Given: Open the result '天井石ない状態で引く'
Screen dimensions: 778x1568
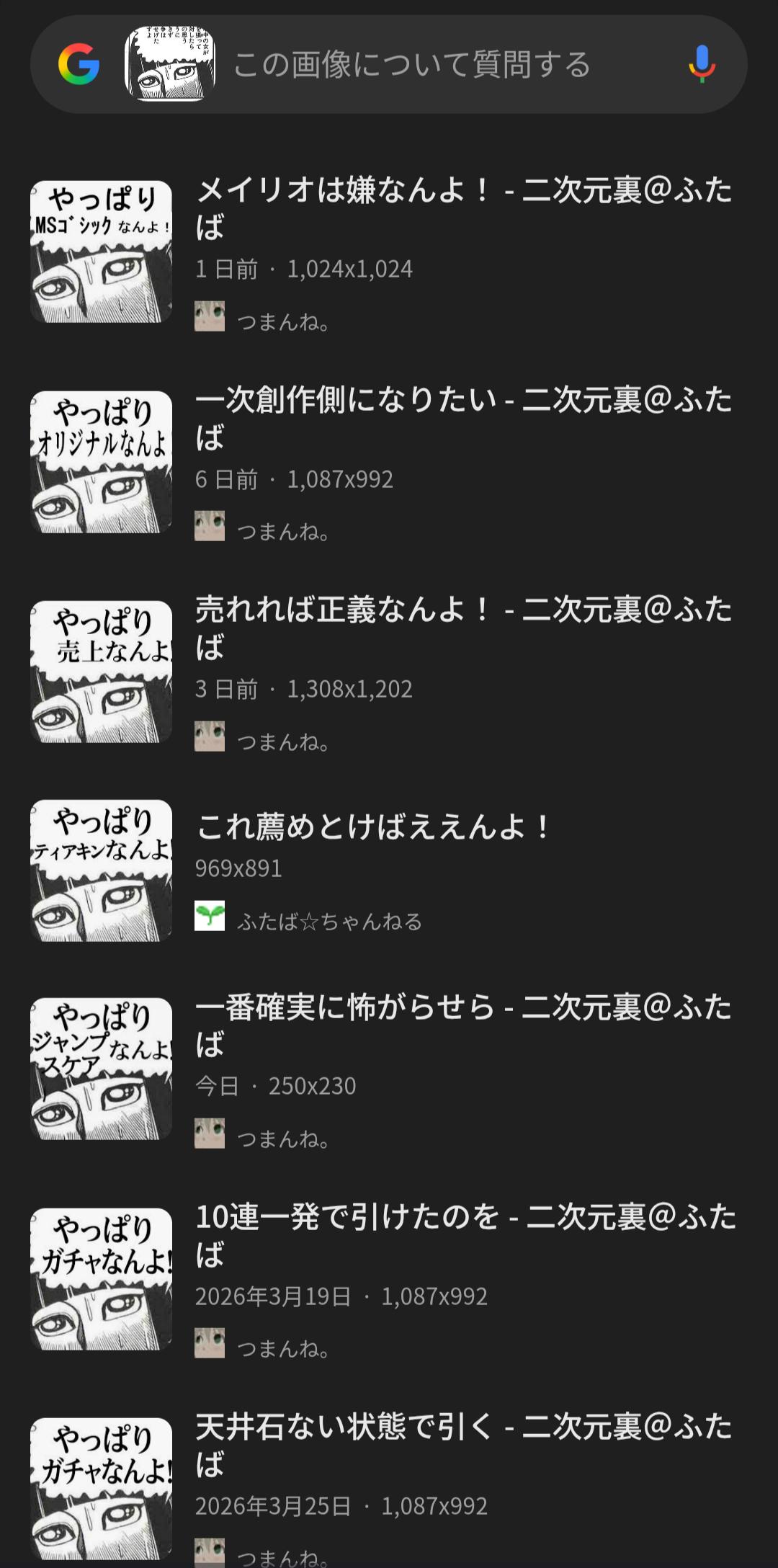Looking at the screenshot, I should pyautogui.click(x=463, y=1445).
